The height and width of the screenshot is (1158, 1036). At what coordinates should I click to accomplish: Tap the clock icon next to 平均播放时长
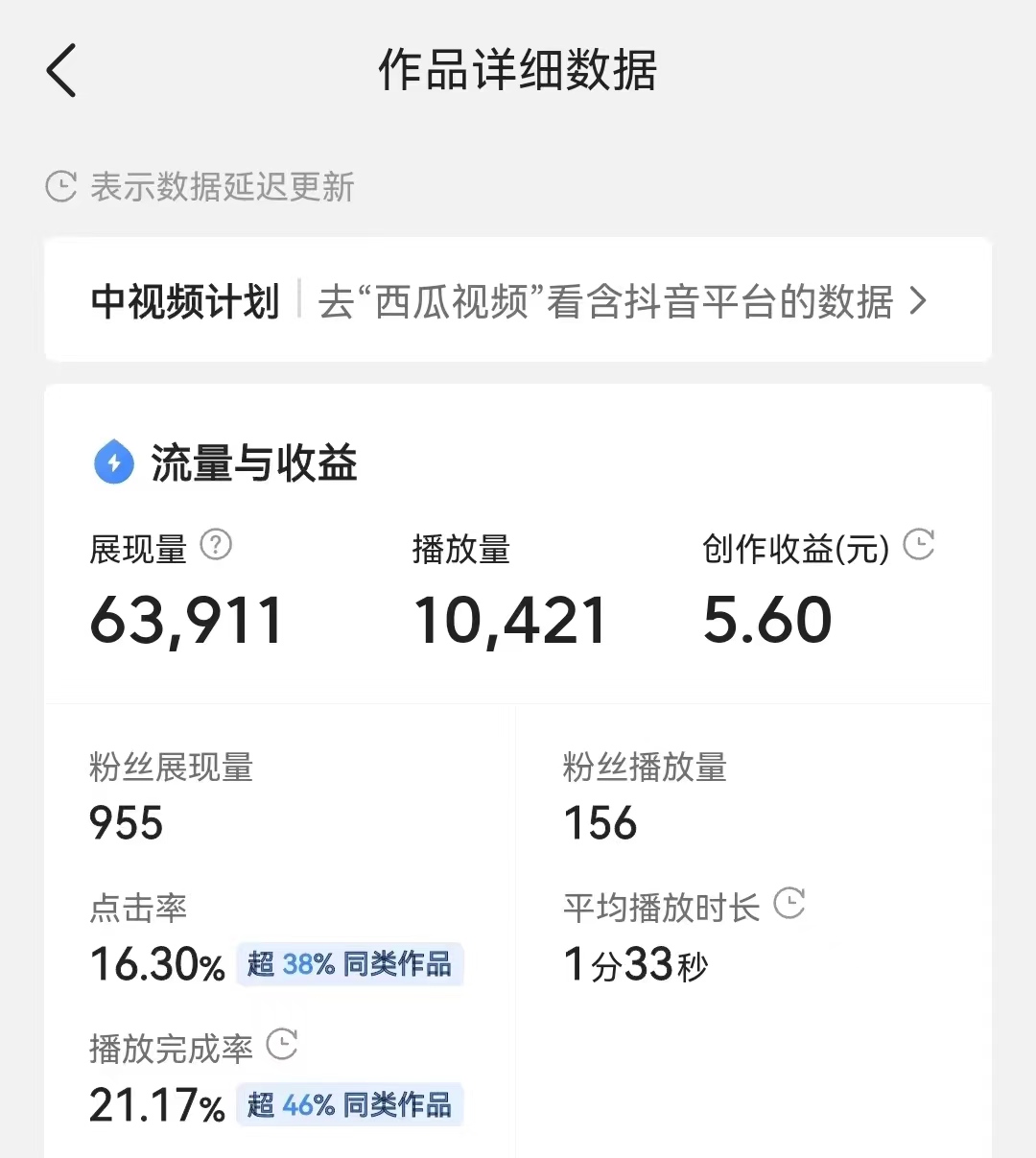790,903
